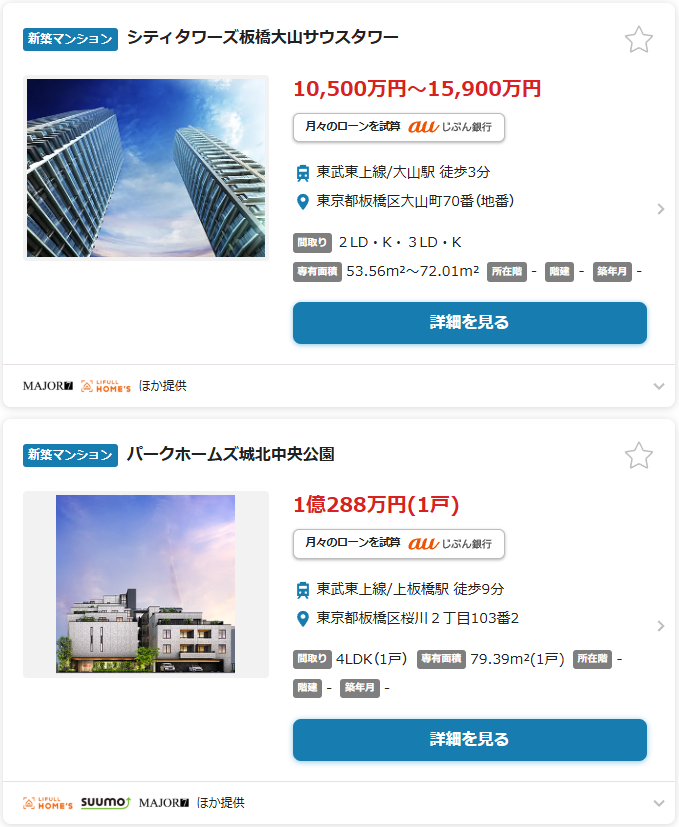Tap the right chevron on パークホームズ card
This screenshot has width=679, height=827.
coord(661,626)
